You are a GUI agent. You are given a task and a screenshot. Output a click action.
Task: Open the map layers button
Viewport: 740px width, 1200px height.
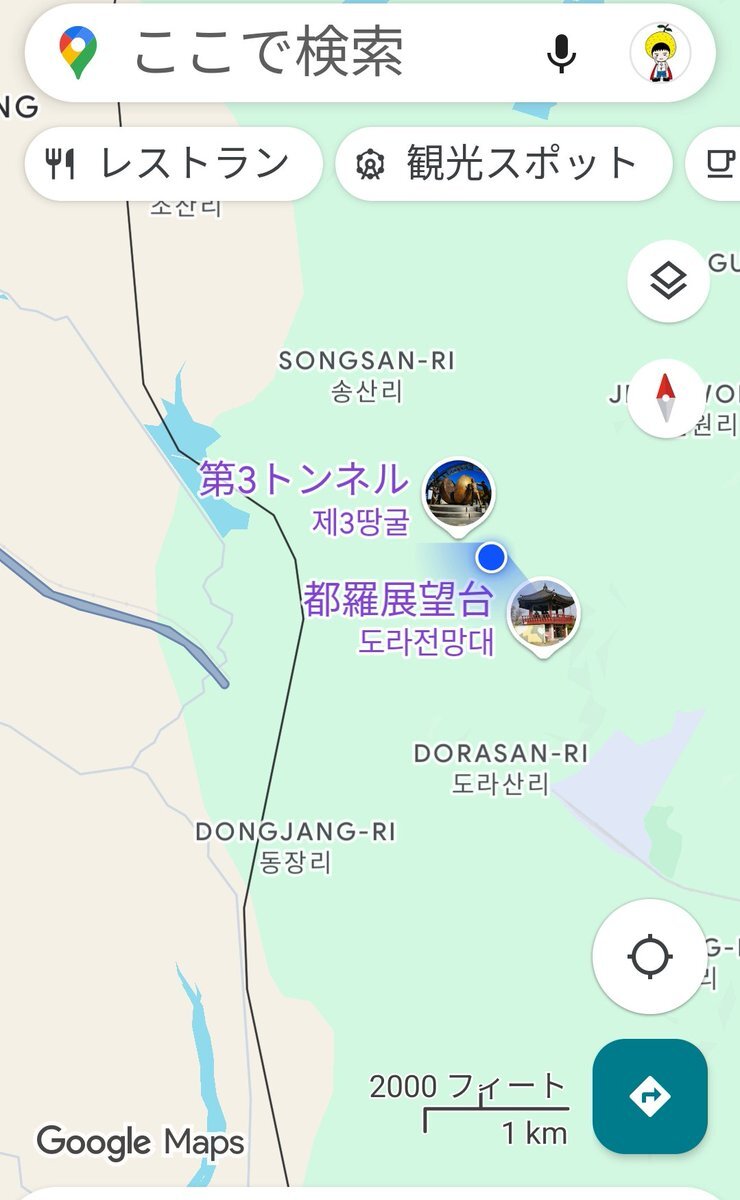click(668, 281)
